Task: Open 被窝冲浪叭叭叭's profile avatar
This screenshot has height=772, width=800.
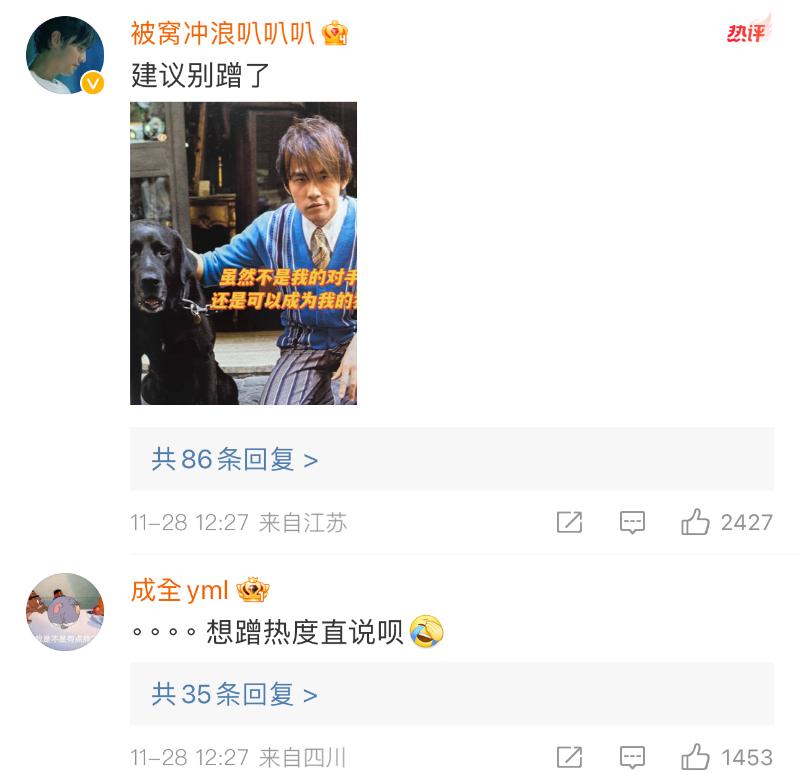Action: 65,55
